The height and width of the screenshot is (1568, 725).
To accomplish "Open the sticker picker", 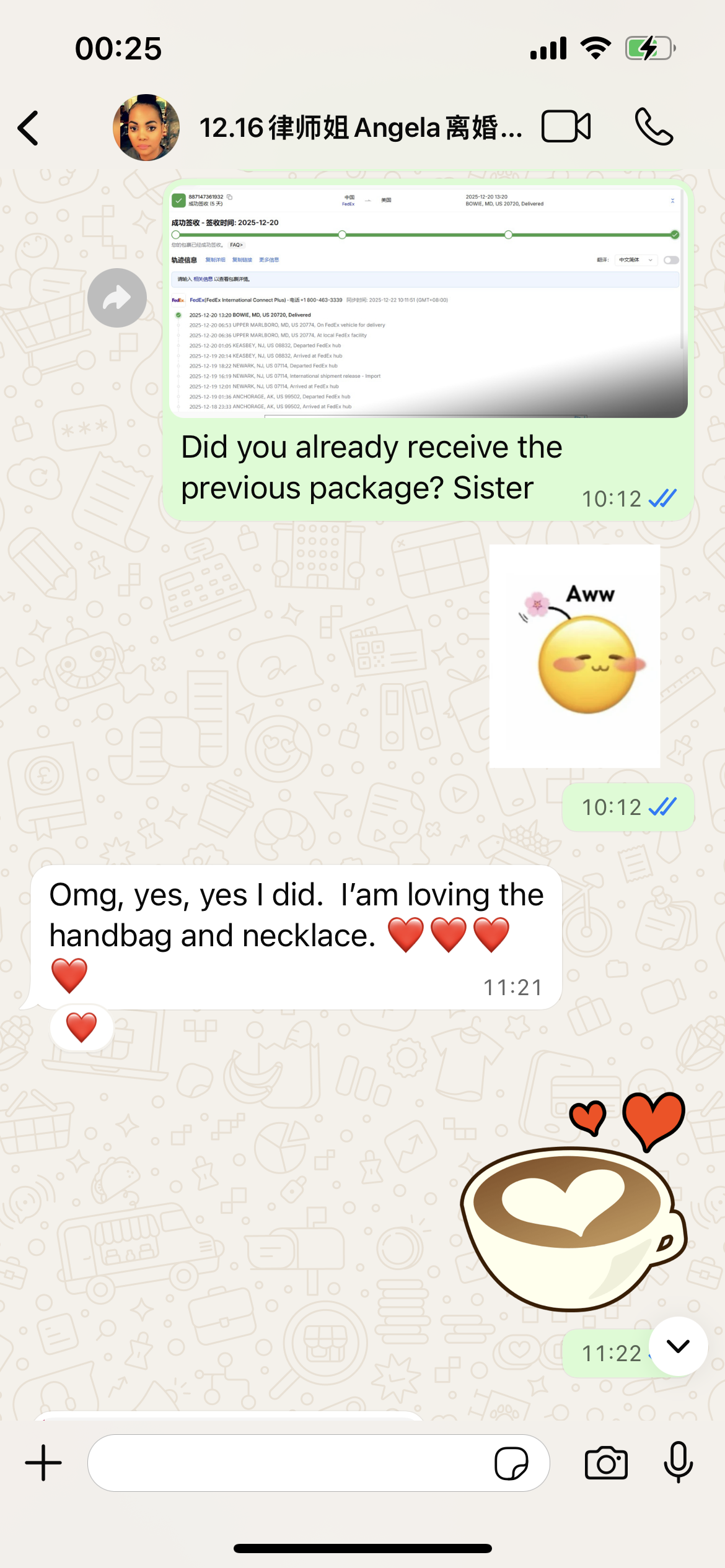I will tap(511, 1463).
